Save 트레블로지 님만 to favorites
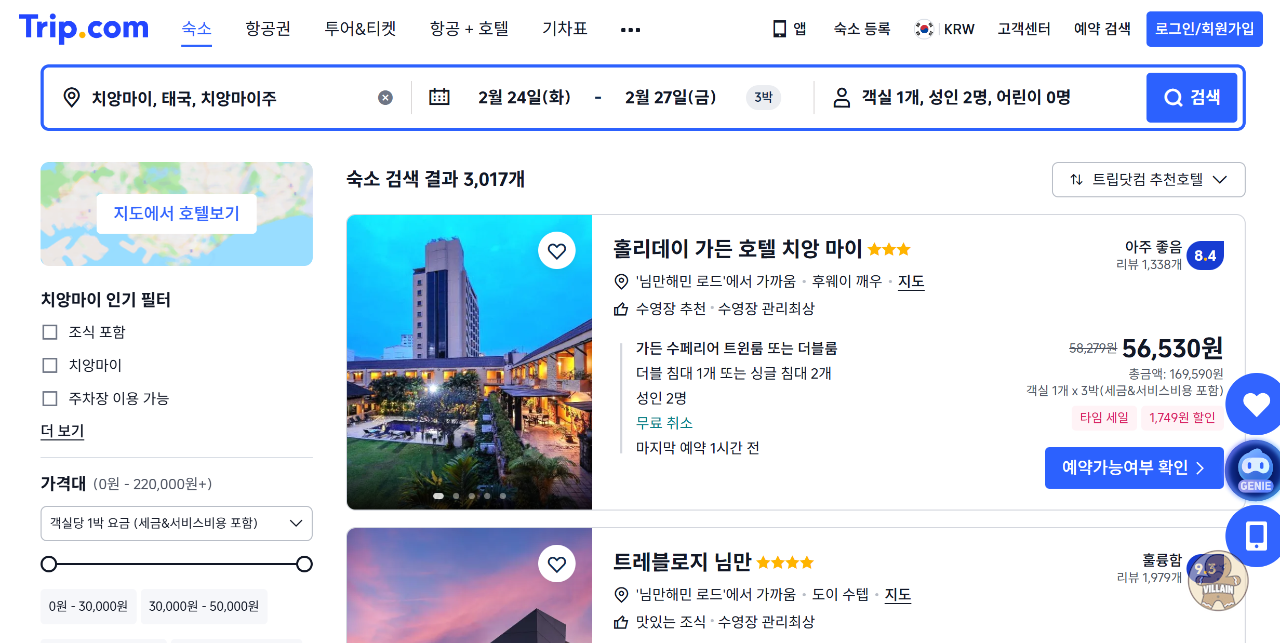Screen dimensions: 1280x643 click(x=557, y=564)
